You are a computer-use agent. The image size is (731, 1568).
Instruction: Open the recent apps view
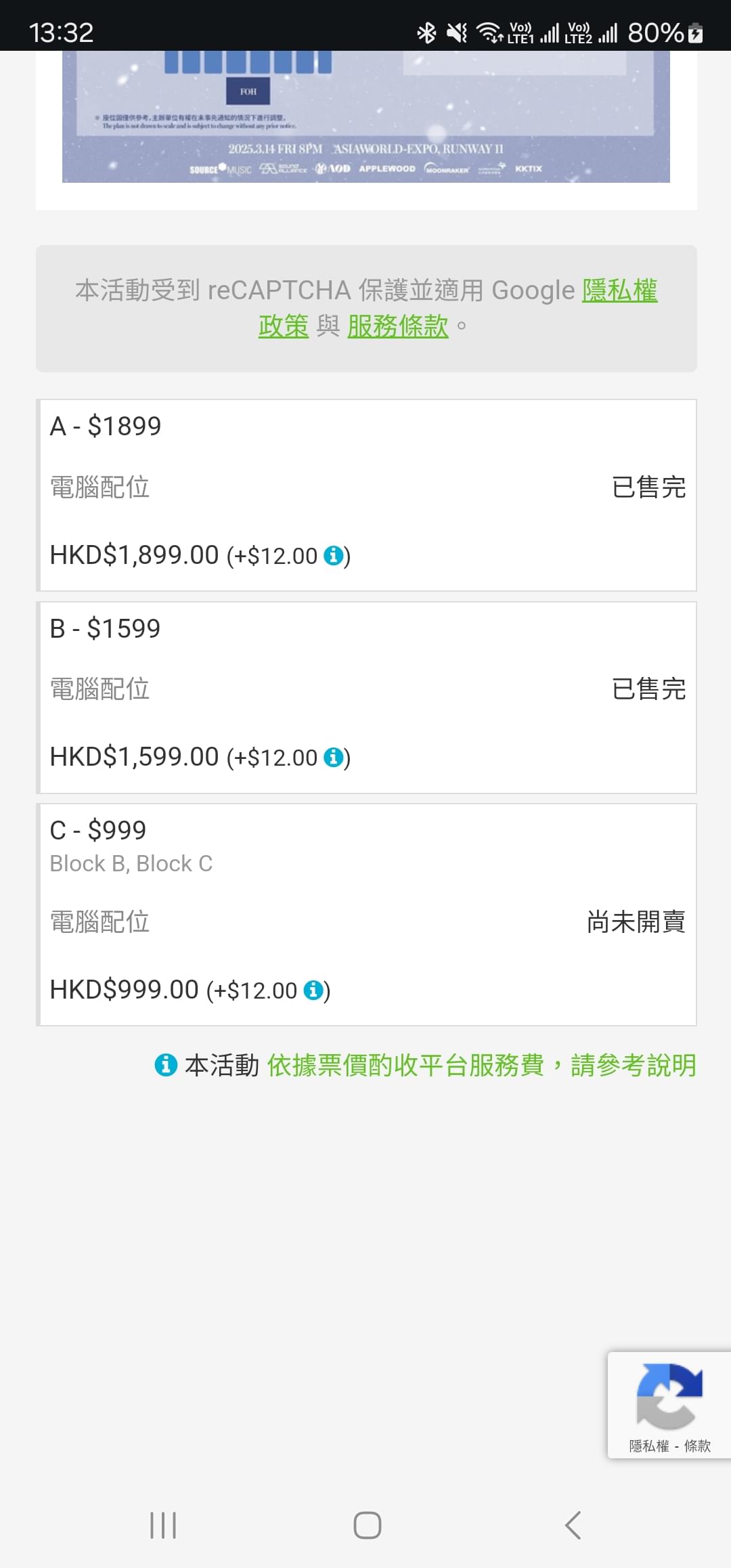point(163,1525)
